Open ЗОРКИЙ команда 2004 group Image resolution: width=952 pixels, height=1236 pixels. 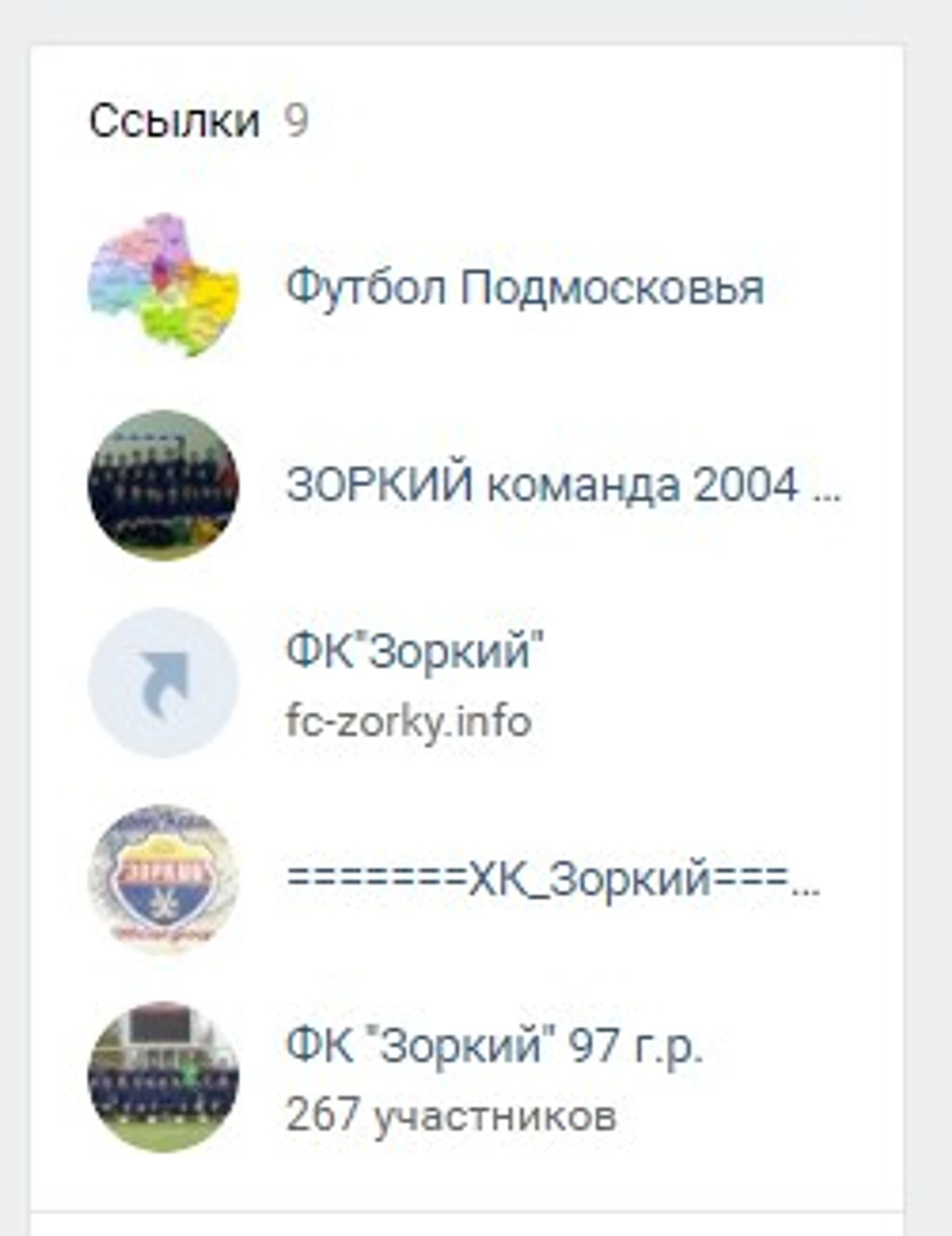pyautogui.click(x=563, y=485)
